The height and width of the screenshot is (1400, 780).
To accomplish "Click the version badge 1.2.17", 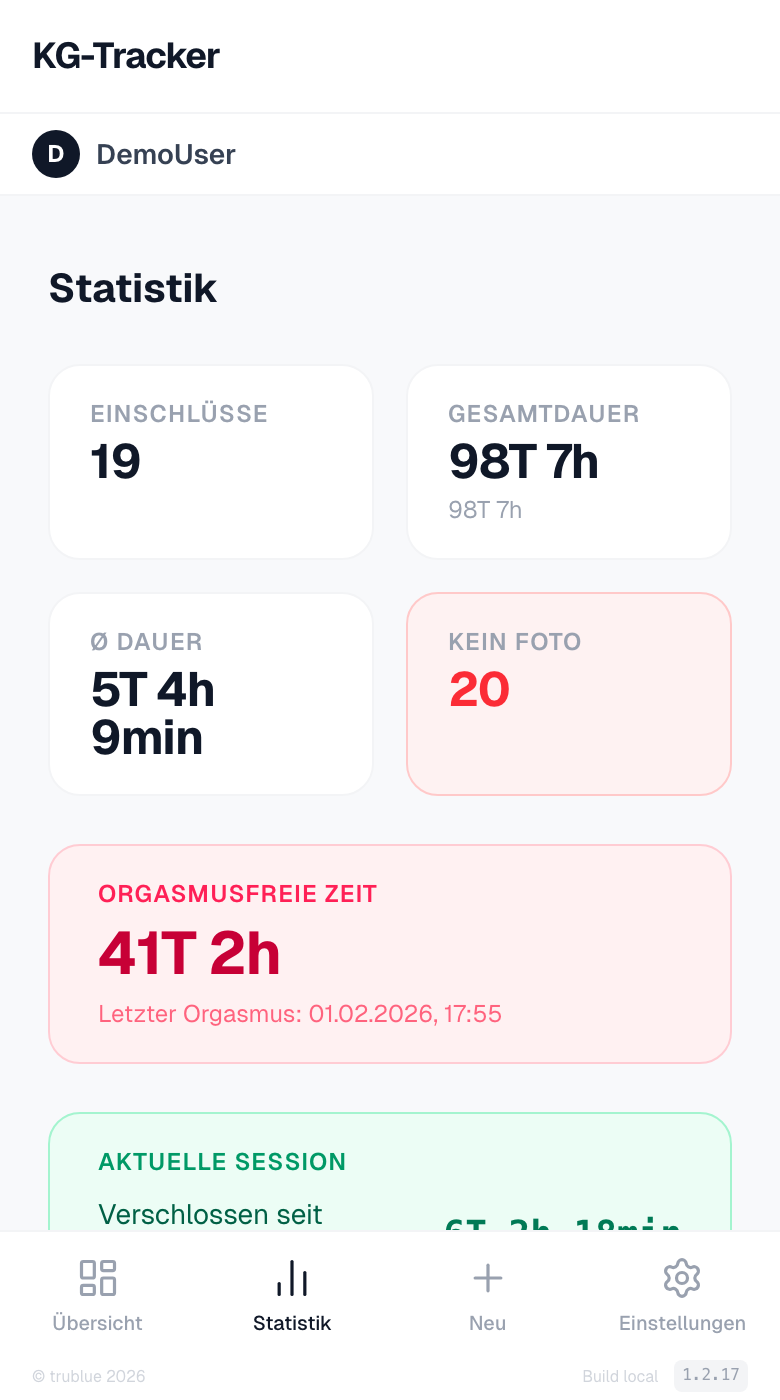I will coord(712,1376).
